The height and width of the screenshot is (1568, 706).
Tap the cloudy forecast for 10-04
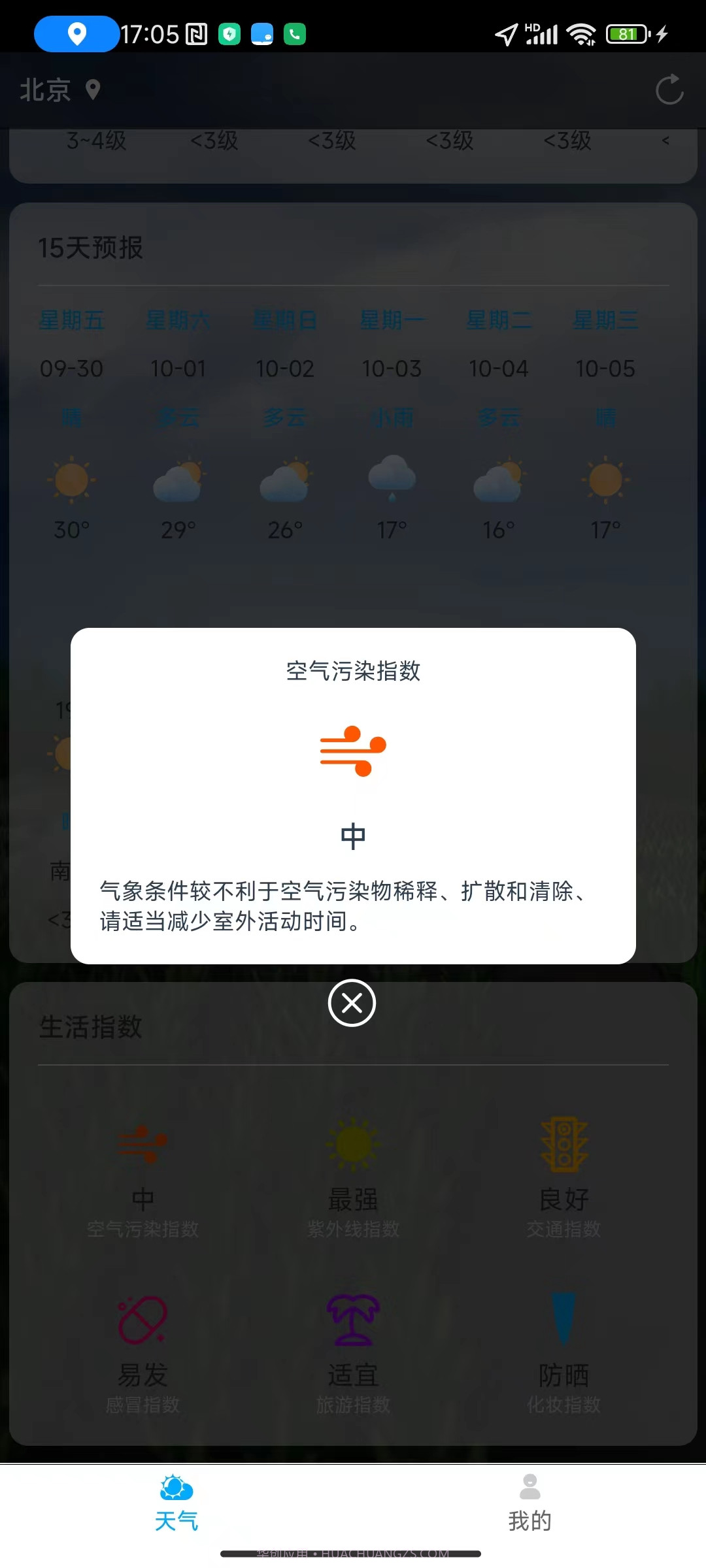point(499,480)
